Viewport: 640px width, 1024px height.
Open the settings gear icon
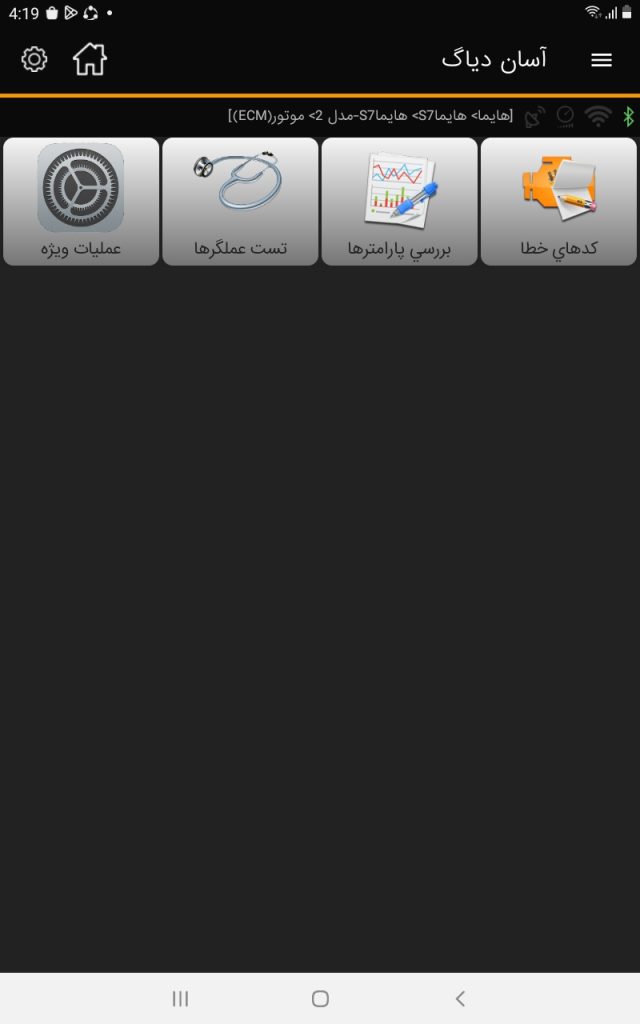[34, 60]
